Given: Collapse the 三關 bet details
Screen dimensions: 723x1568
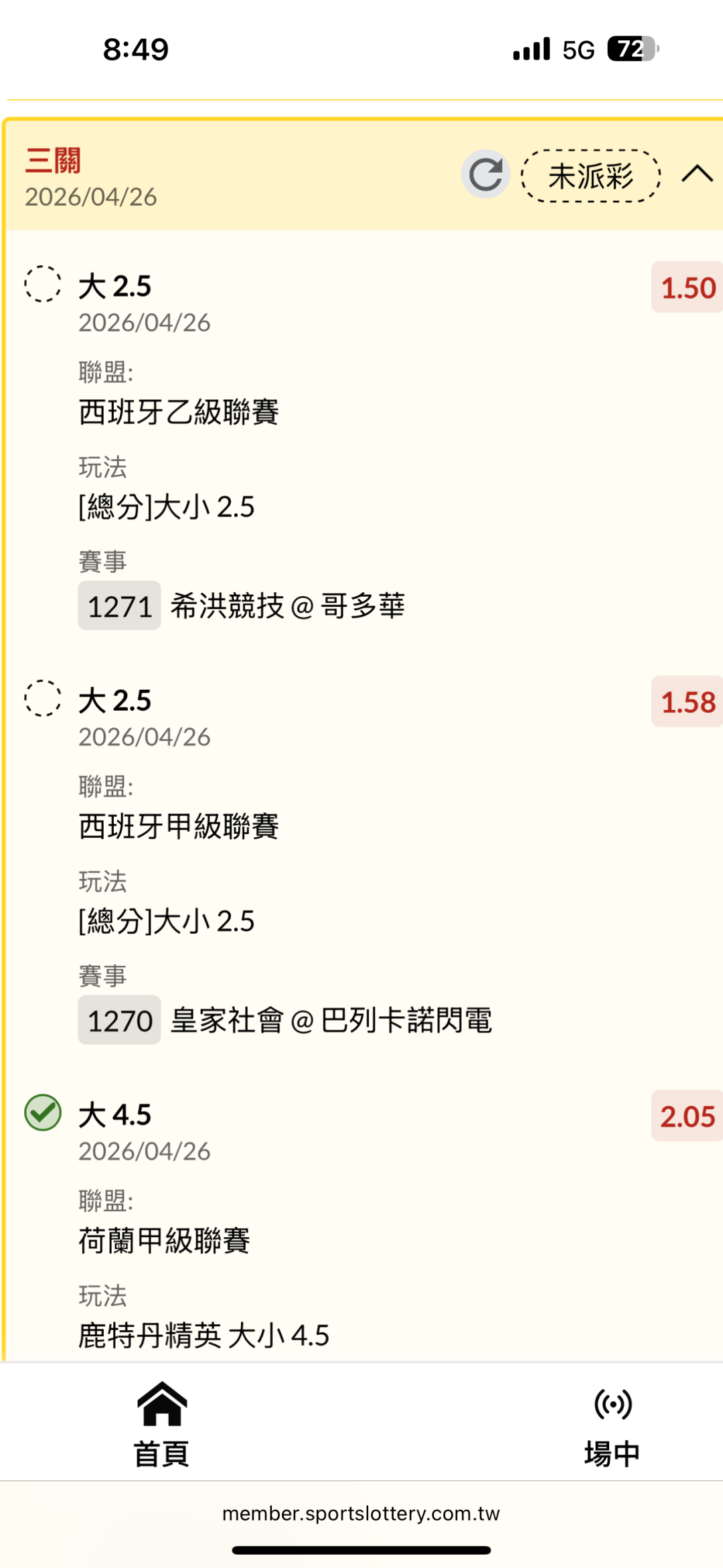Looking at the screenshot, I should (697, 174).
